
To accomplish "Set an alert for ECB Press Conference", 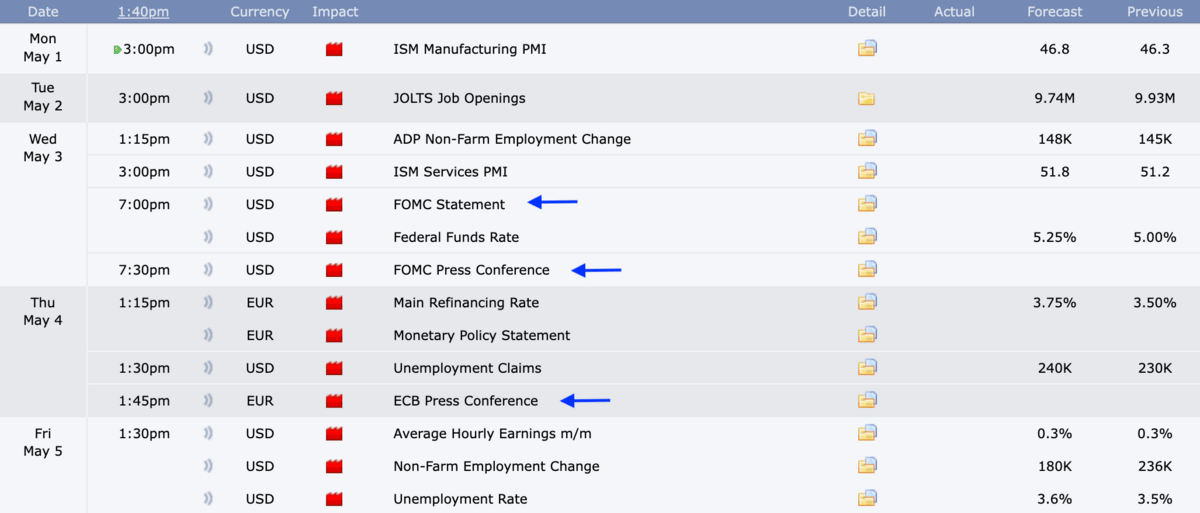I will (x=208, y=400).
